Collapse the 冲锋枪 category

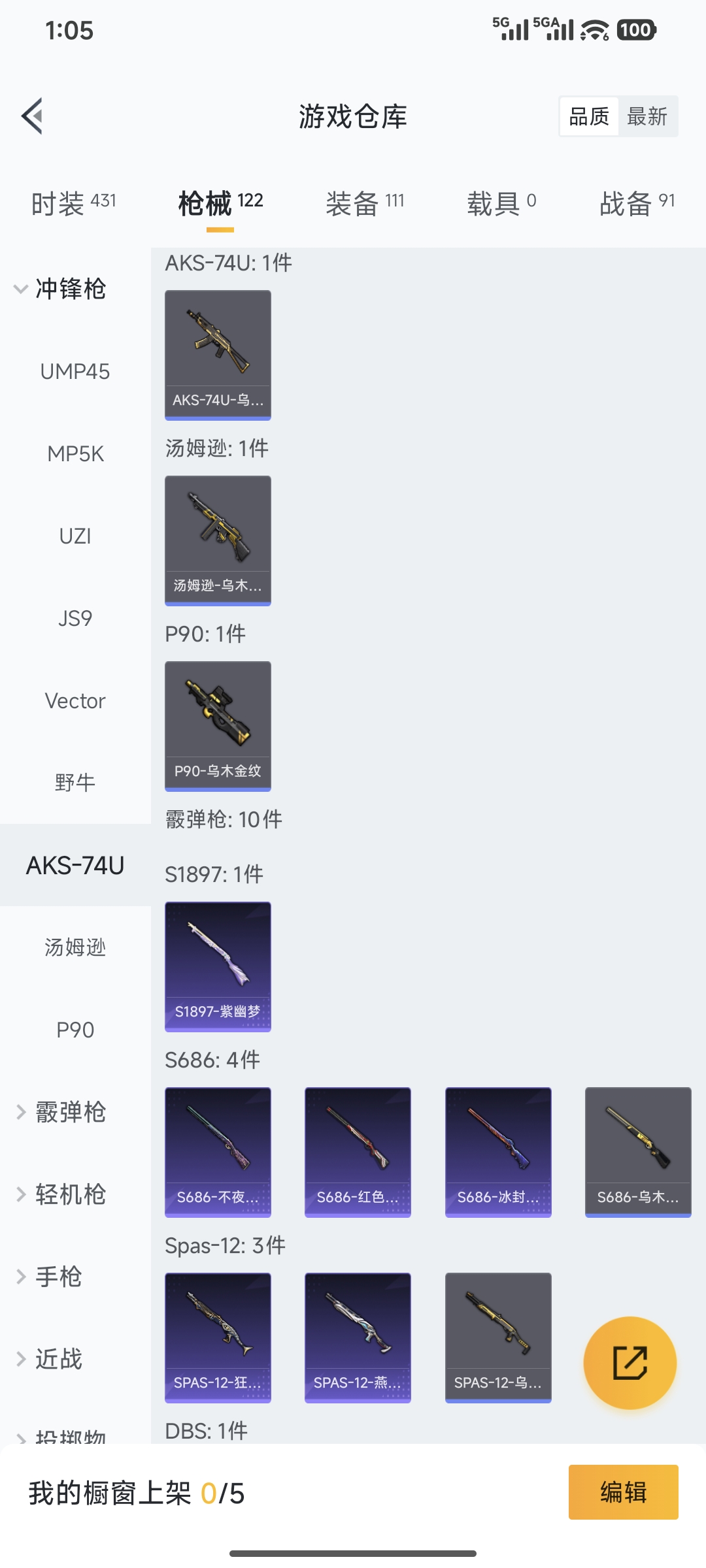[x=72, y=289]
